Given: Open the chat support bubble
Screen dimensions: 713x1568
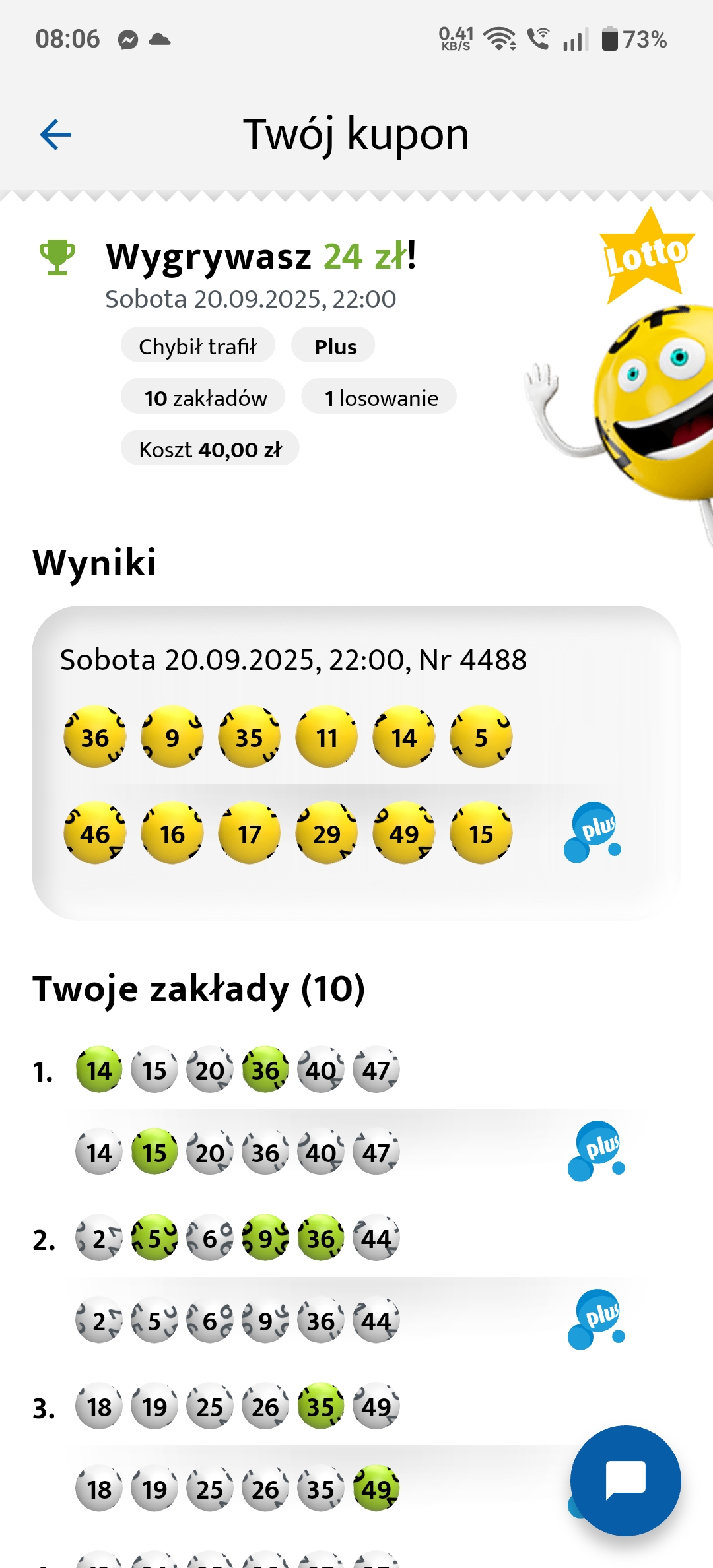Looking at the screenshot, I should 625,1480.
